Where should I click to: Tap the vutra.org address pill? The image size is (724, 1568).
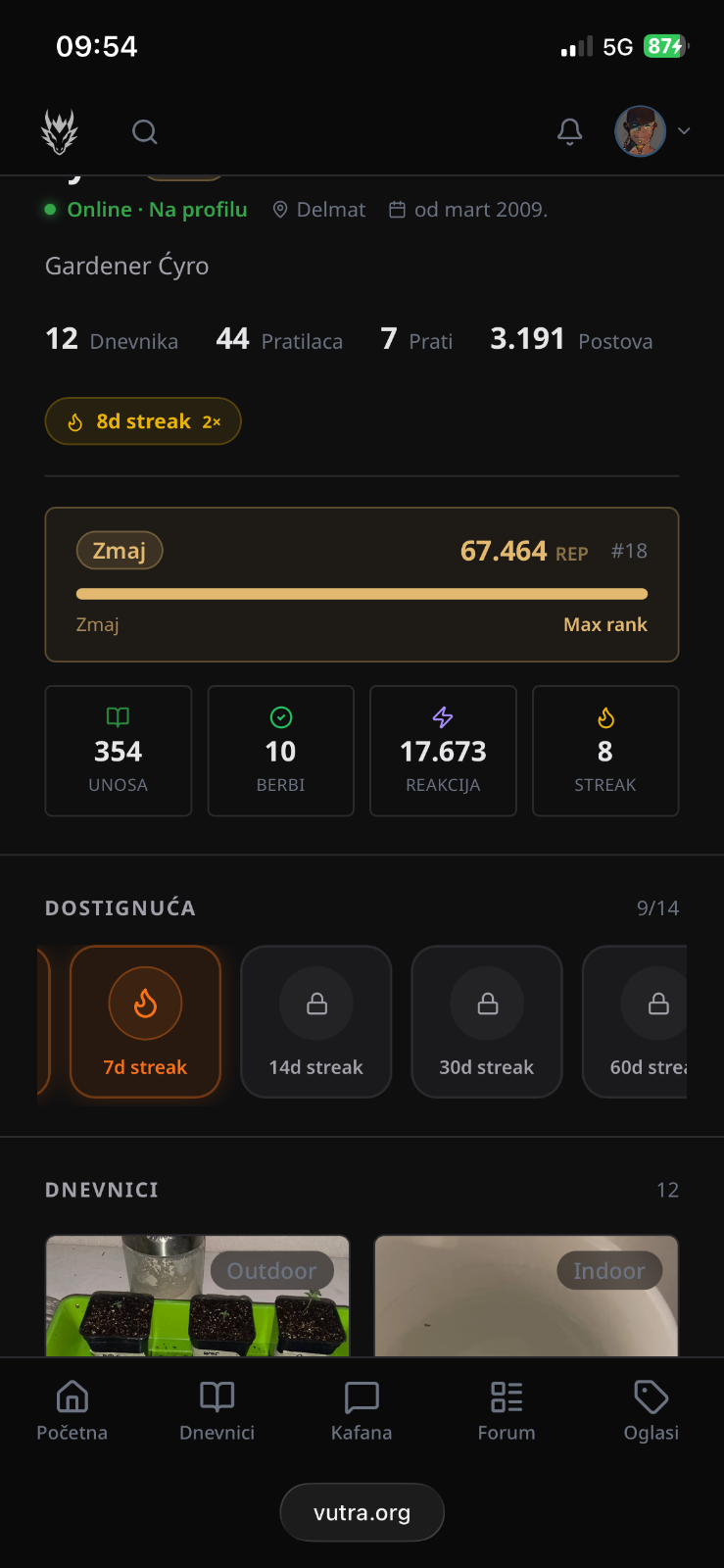point(362,1512)
